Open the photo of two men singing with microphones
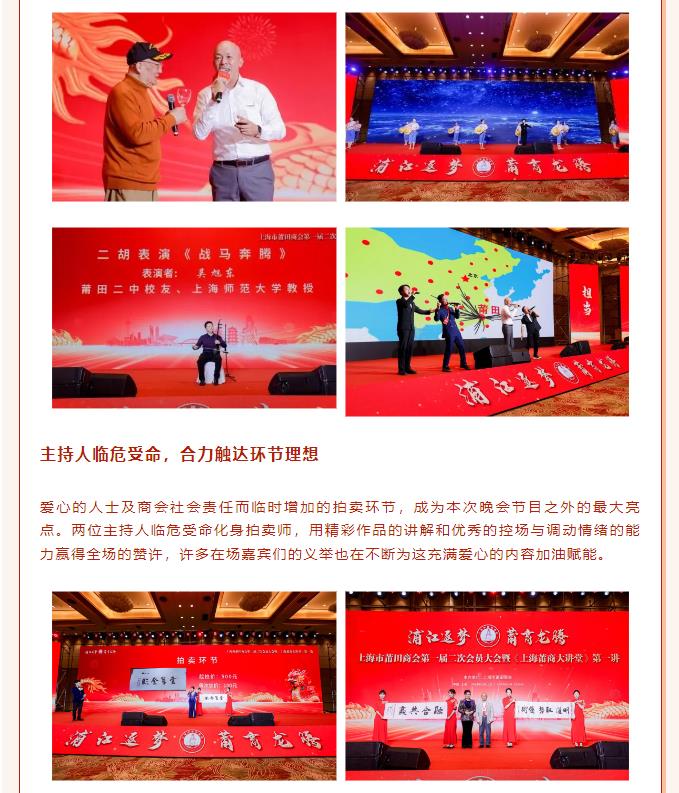The height and width of the screenshot is (793, 679). 194,107
